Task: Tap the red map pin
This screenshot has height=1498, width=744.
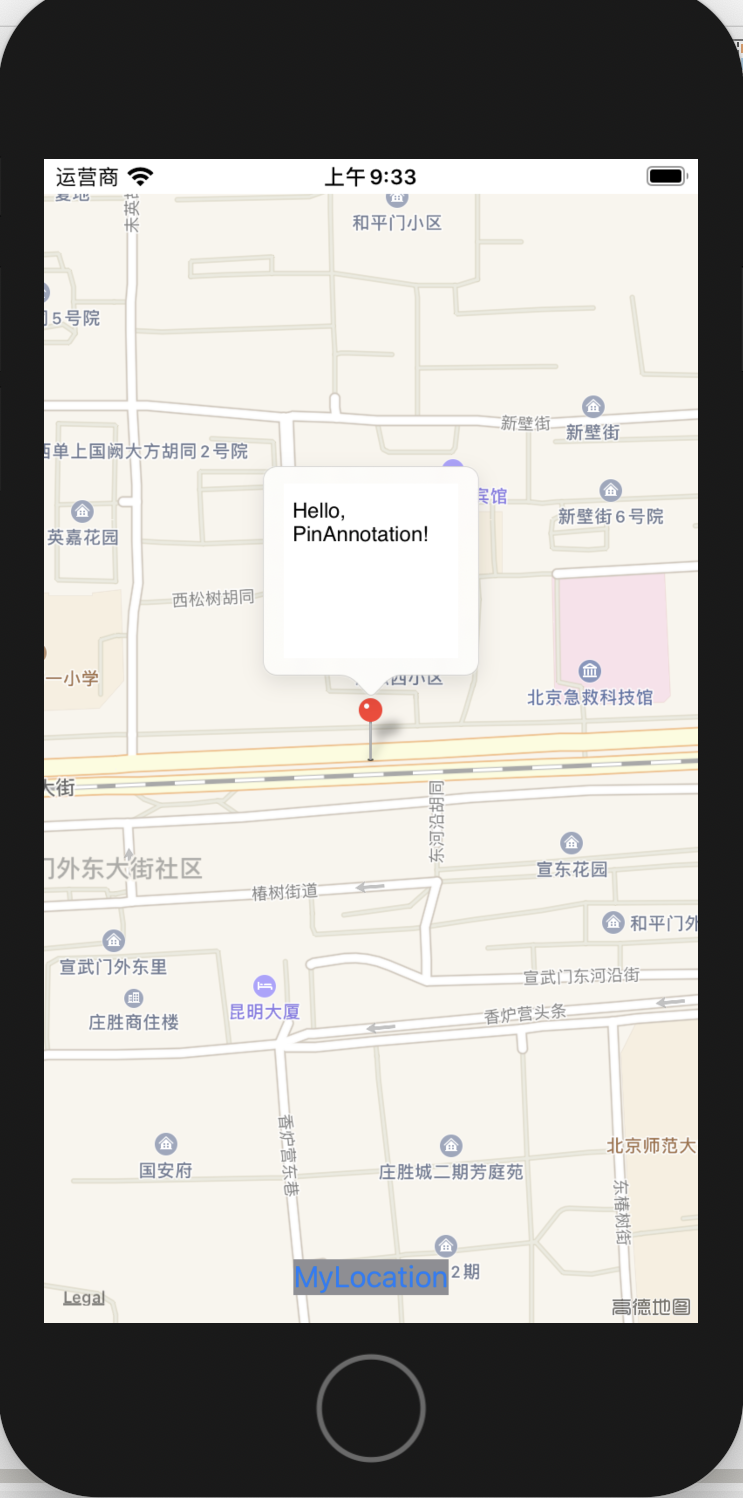Action: [370, 712]
